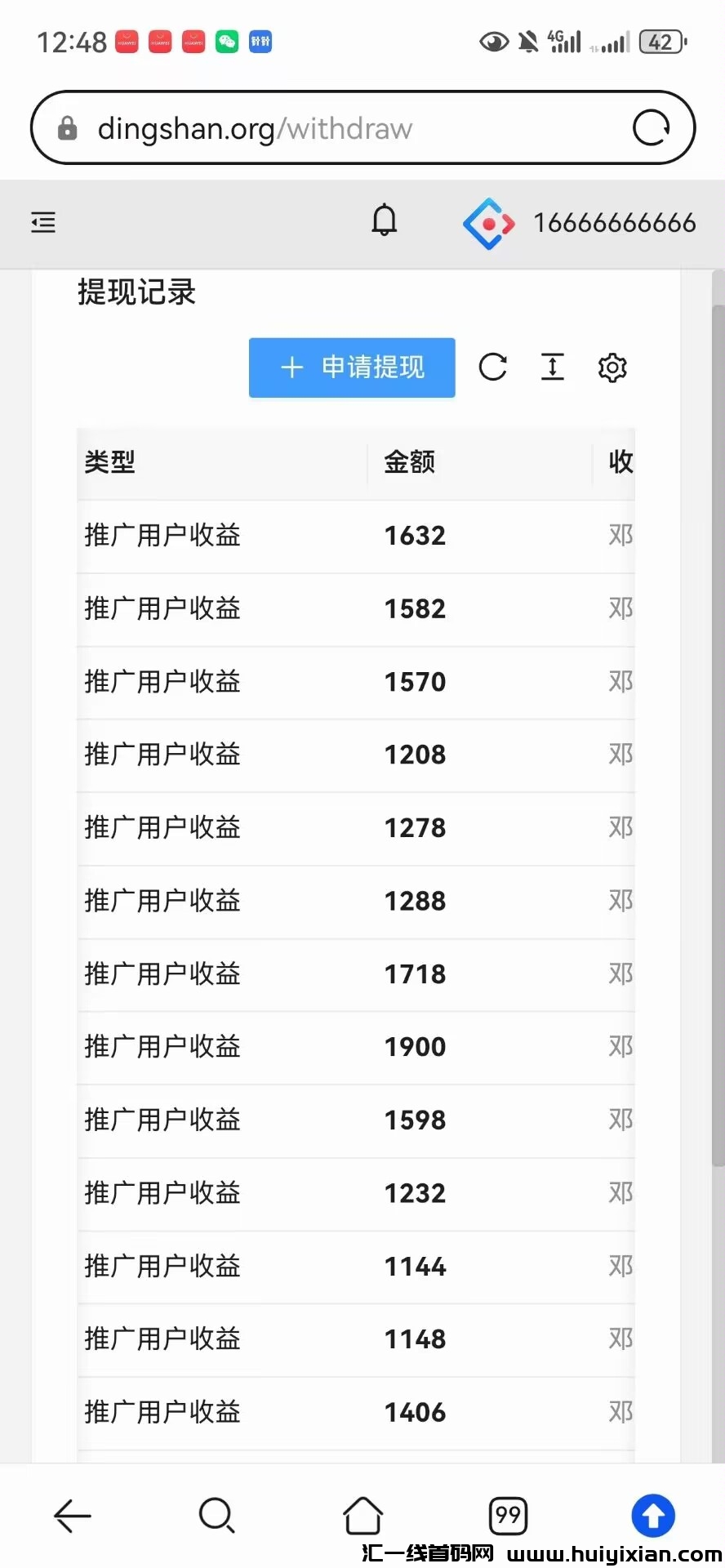This screenshot has width=725, height=1568.
Task: Open the browser search
Action: (x=217, y=1516)
